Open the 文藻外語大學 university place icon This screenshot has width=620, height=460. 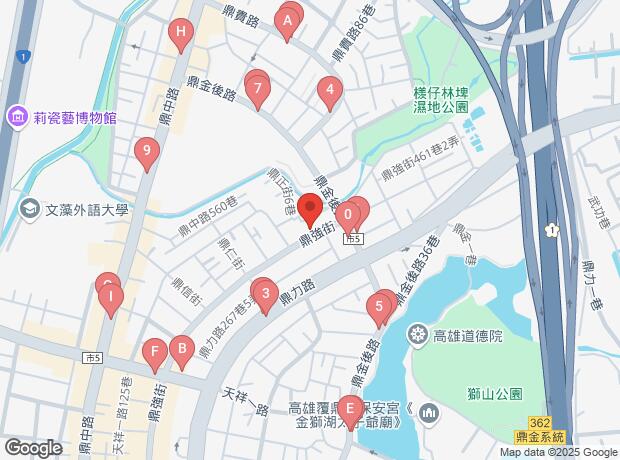(x=28, y=210)
